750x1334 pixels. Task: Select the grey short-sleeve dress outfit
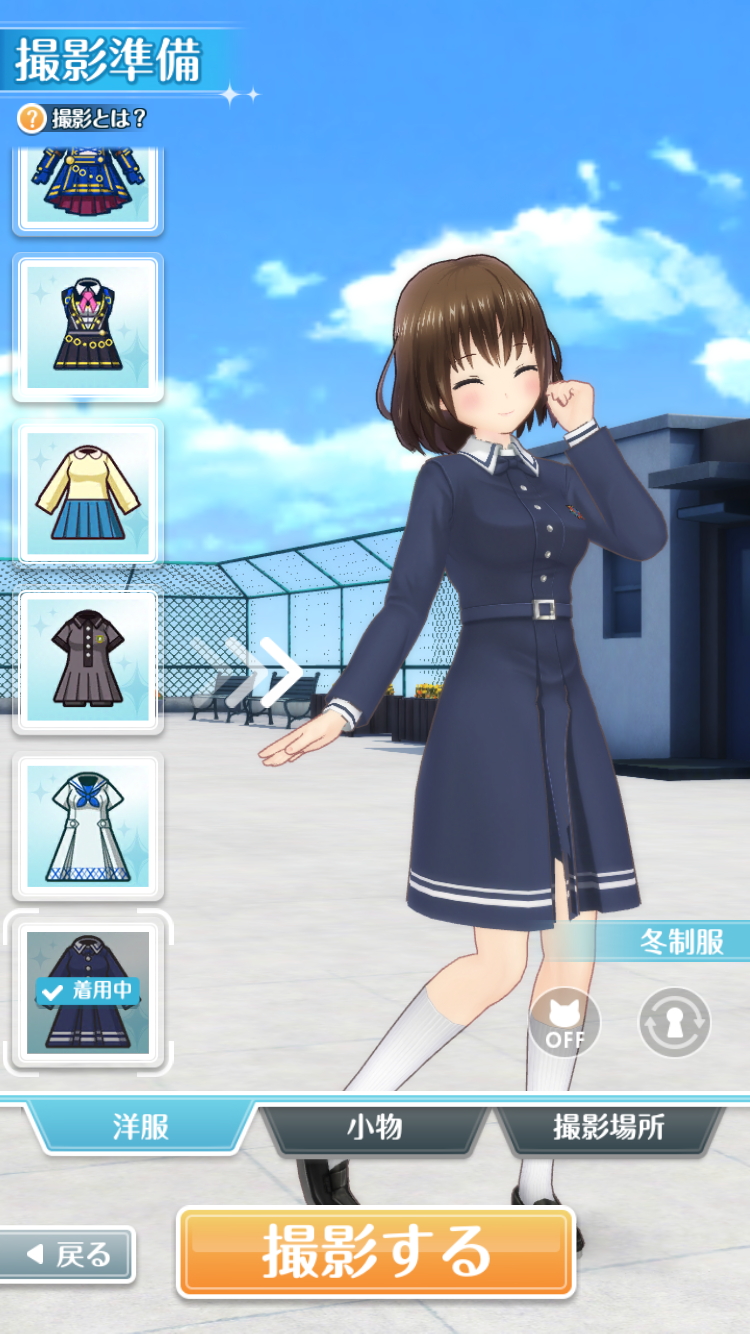[88, 660]
